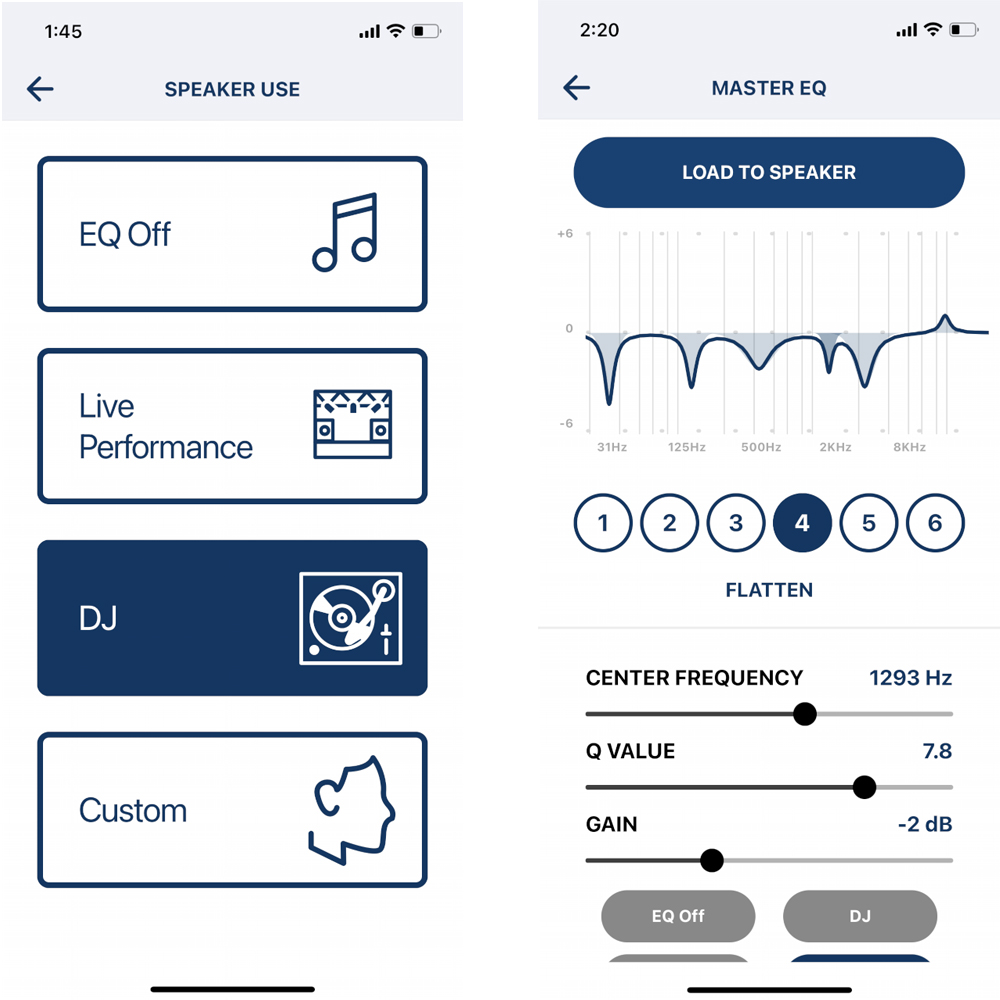This screenshot has height=1000, width=1000.
Task: Select EQ band 3
Action: coord(736,523)
